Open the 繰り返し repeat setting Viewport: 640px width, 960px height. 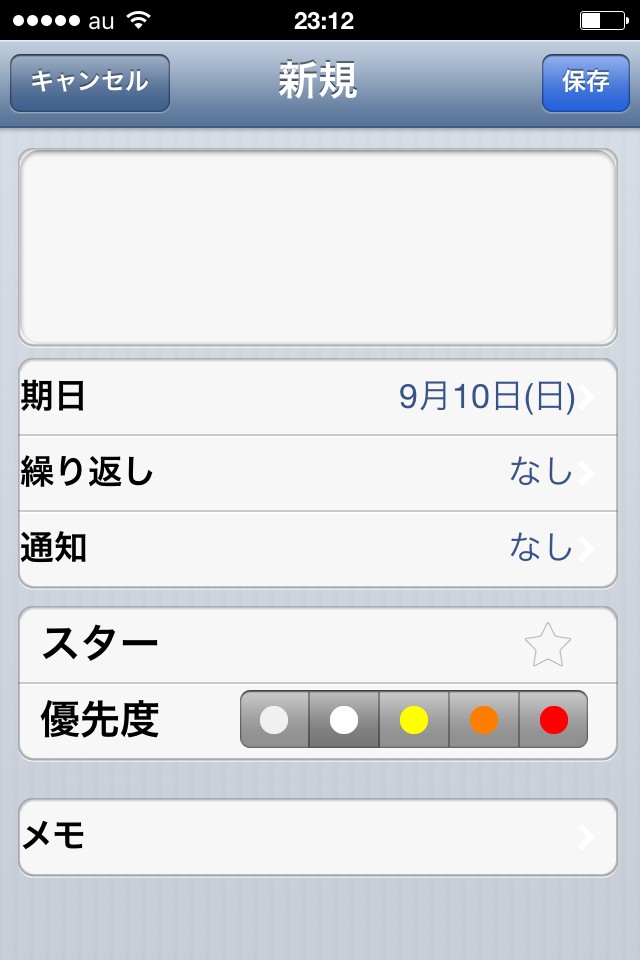(318, 473)
